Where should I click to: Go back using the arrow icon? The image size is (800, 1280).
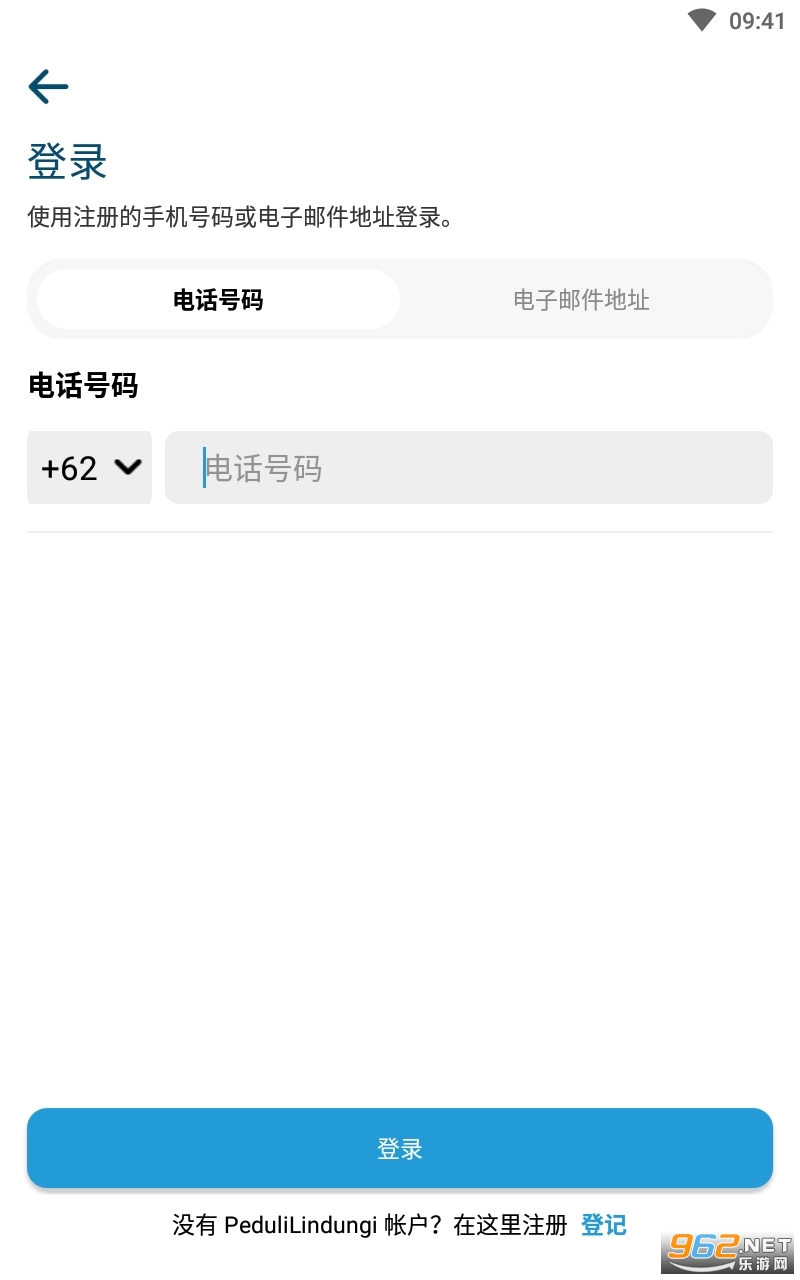pyautogui.click(x=48, y=87)
